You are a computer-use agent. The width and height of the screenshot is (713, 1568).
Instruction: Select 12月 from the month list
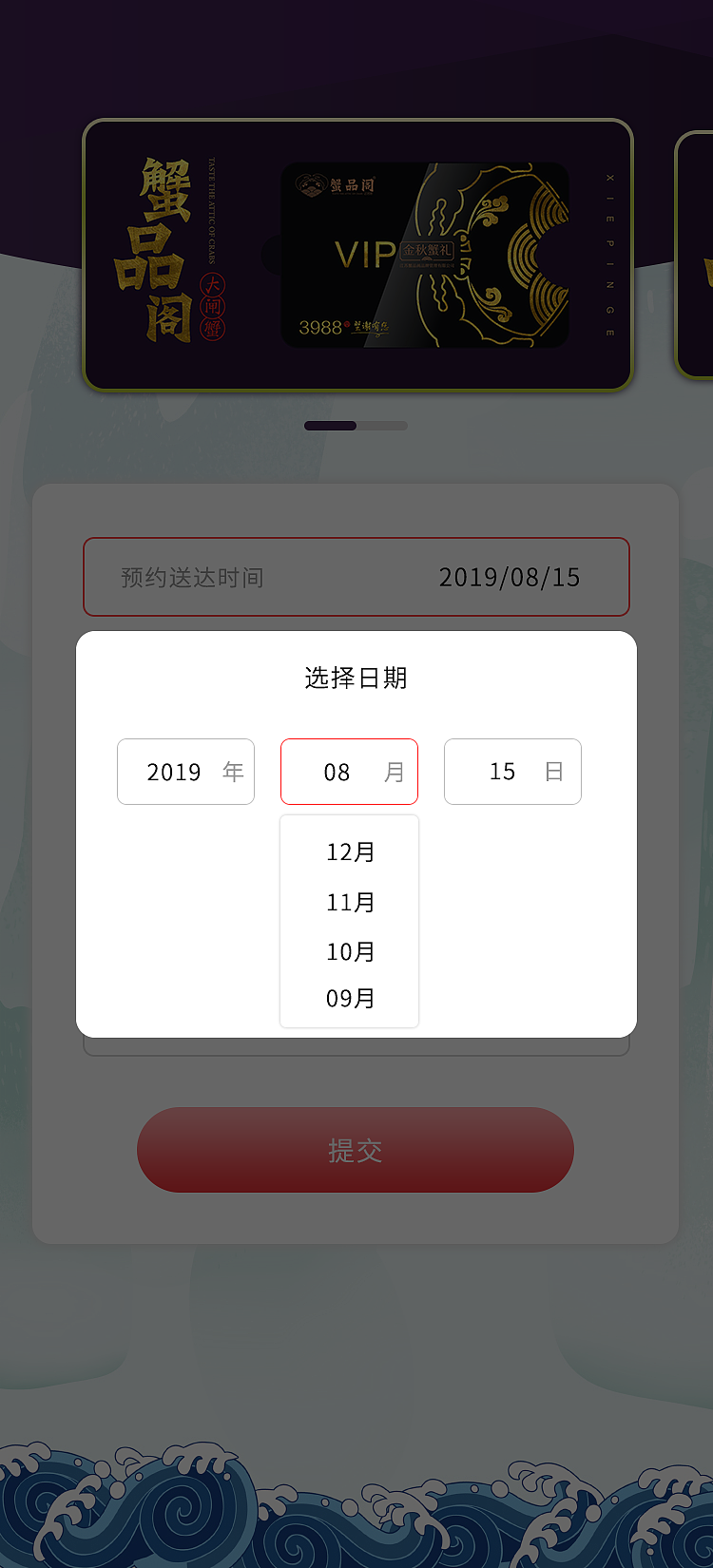pyautogui.click(x=349, y=852)
